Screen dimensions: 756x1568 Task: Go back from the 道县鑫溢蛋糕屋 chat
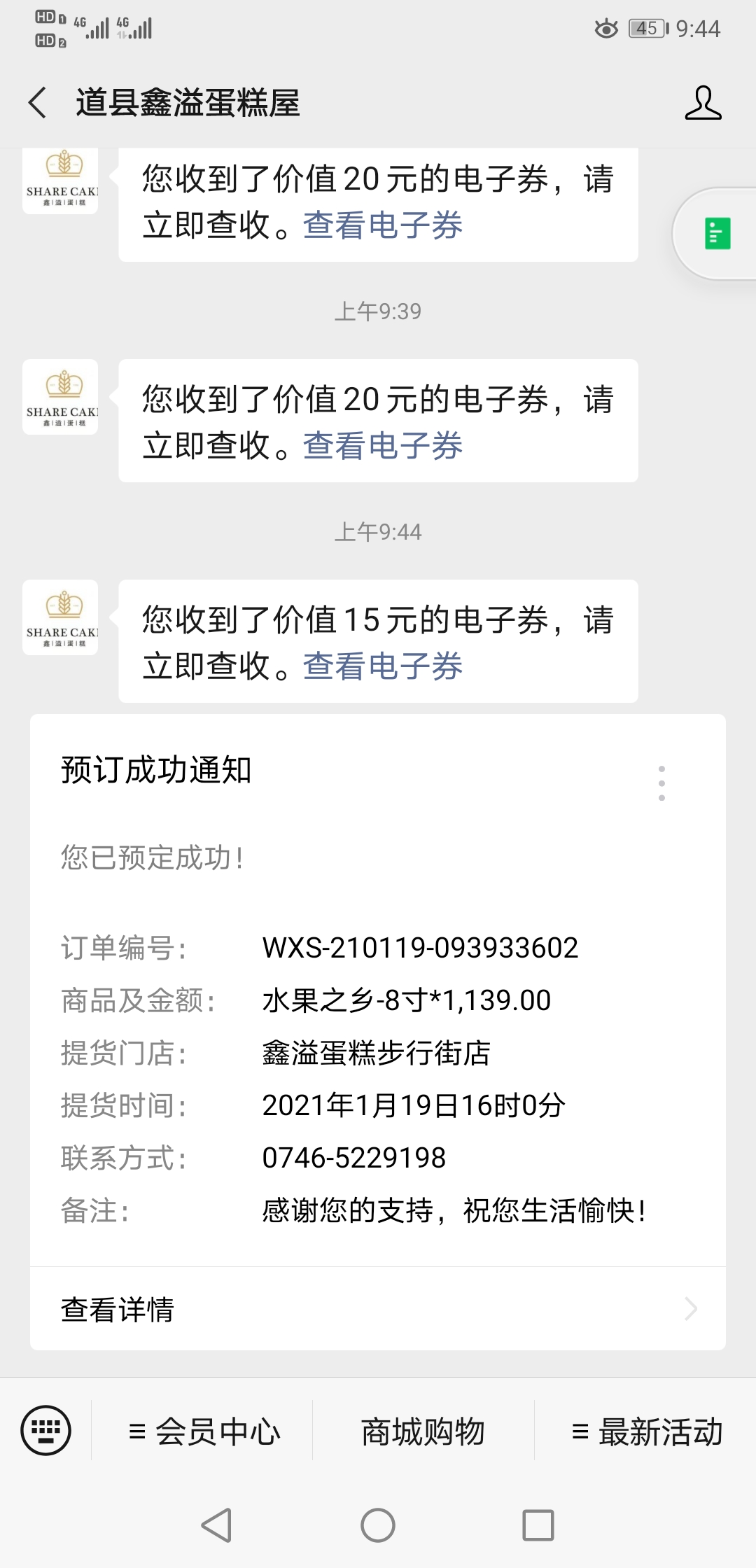point(38,103)
